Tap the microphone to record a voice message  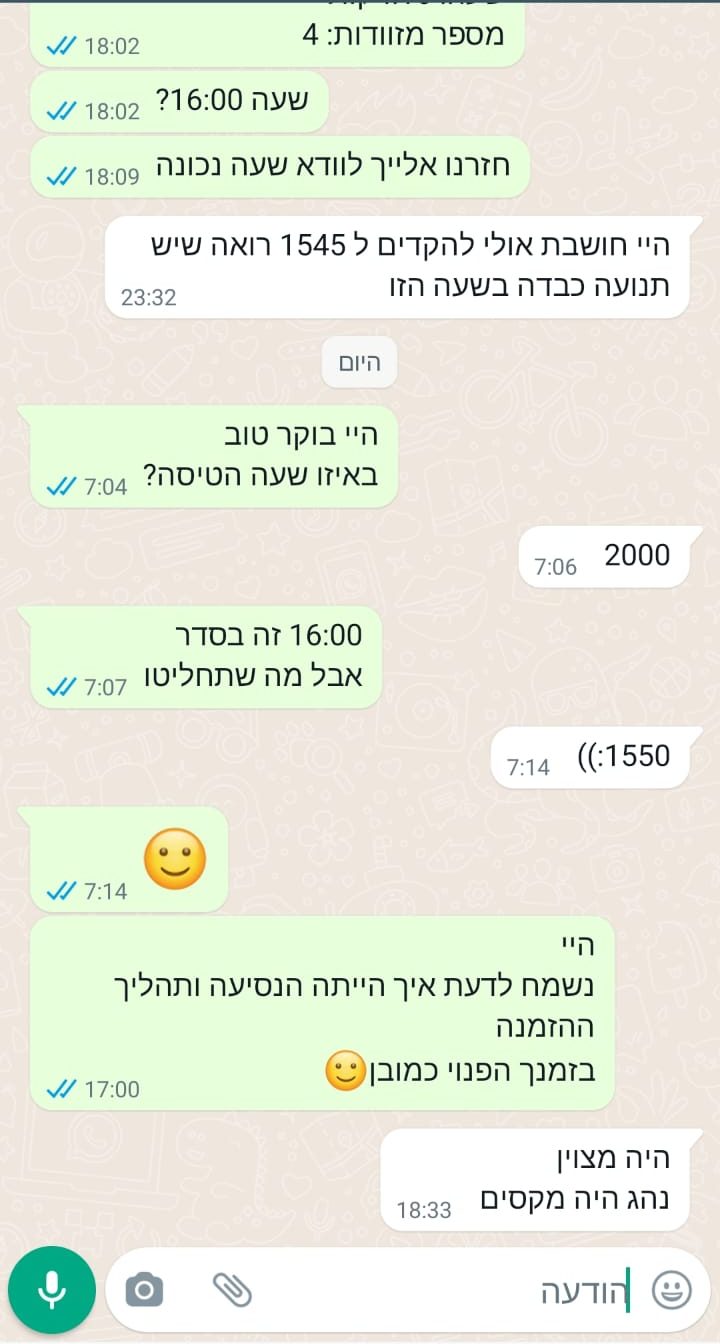click(x=52, y=1290)
